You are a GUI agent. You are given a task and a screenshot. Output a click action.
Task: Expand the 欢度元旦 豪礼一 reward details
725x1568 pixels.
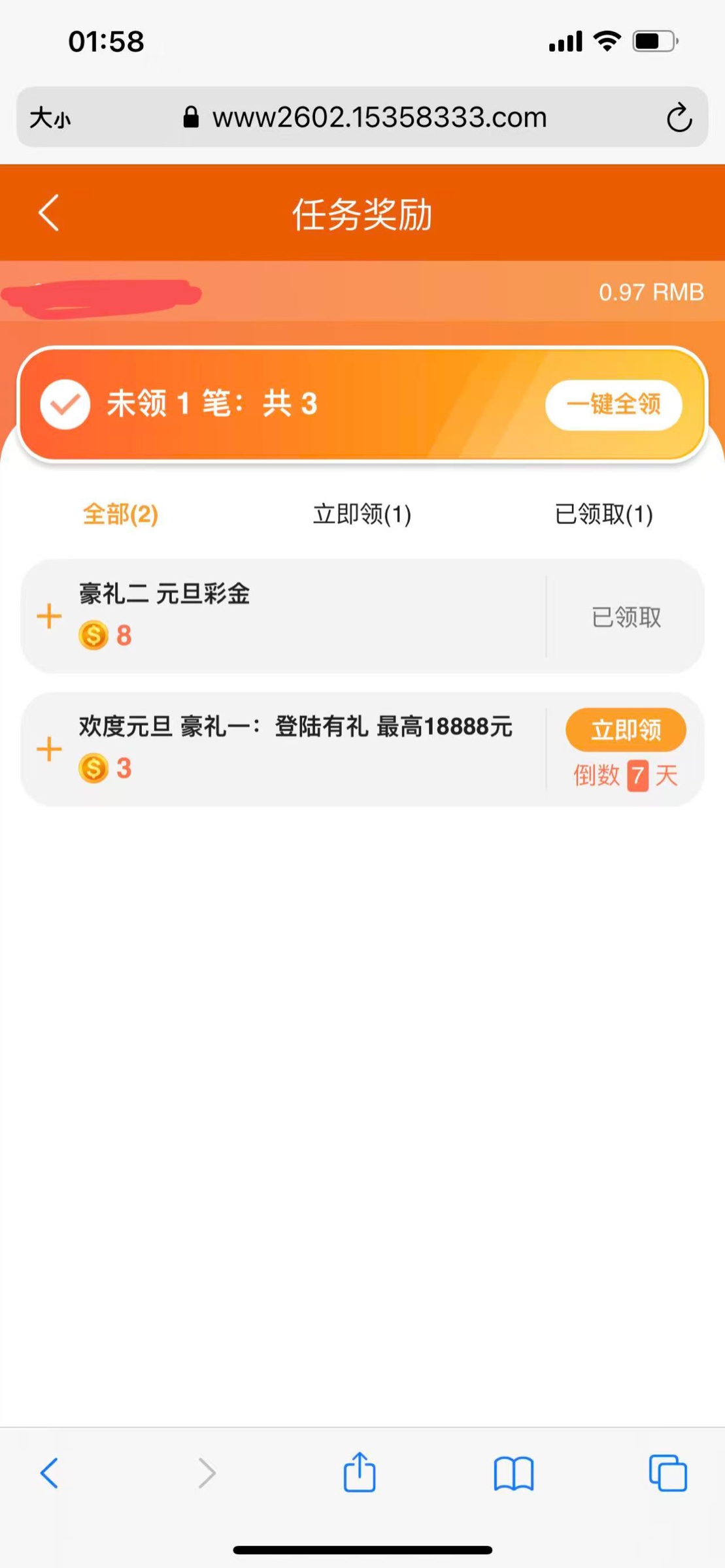click(x=49, y=749)
